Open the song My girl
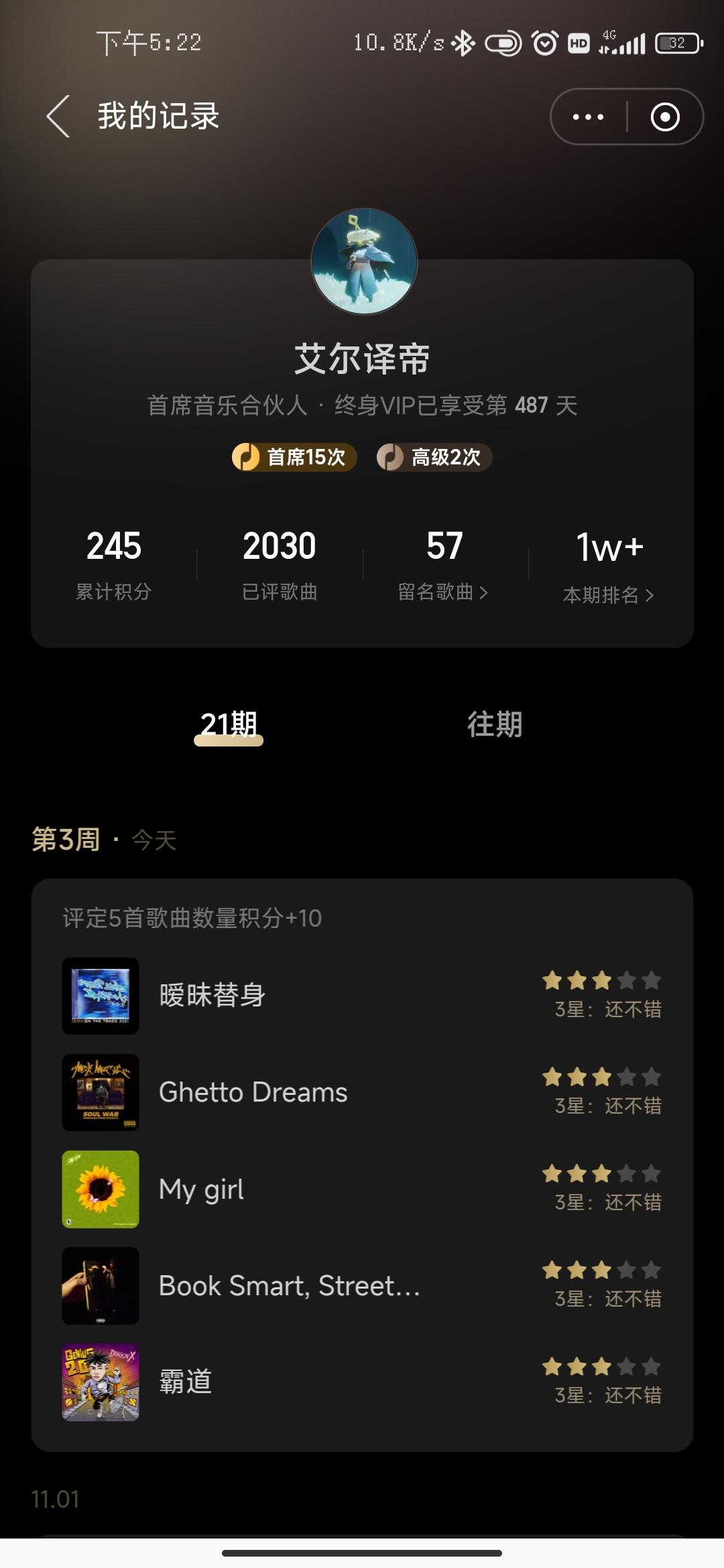The height and width of the screenshot is (1568, 724). (201, 1189)
